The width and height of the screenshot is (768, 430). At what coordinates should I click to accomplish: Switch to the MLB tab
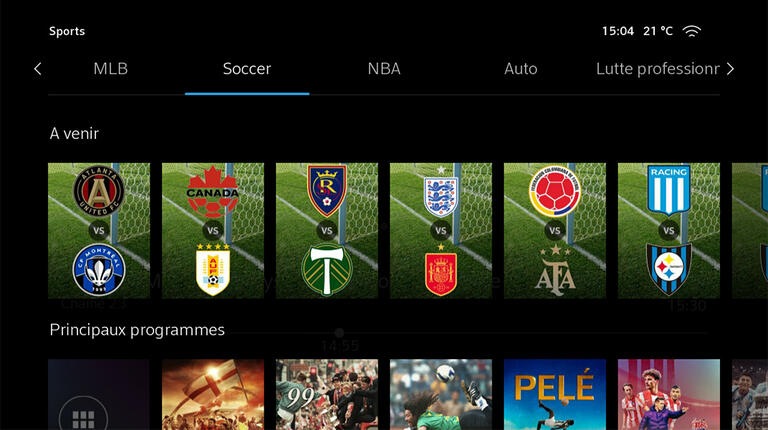coord(110,69)
